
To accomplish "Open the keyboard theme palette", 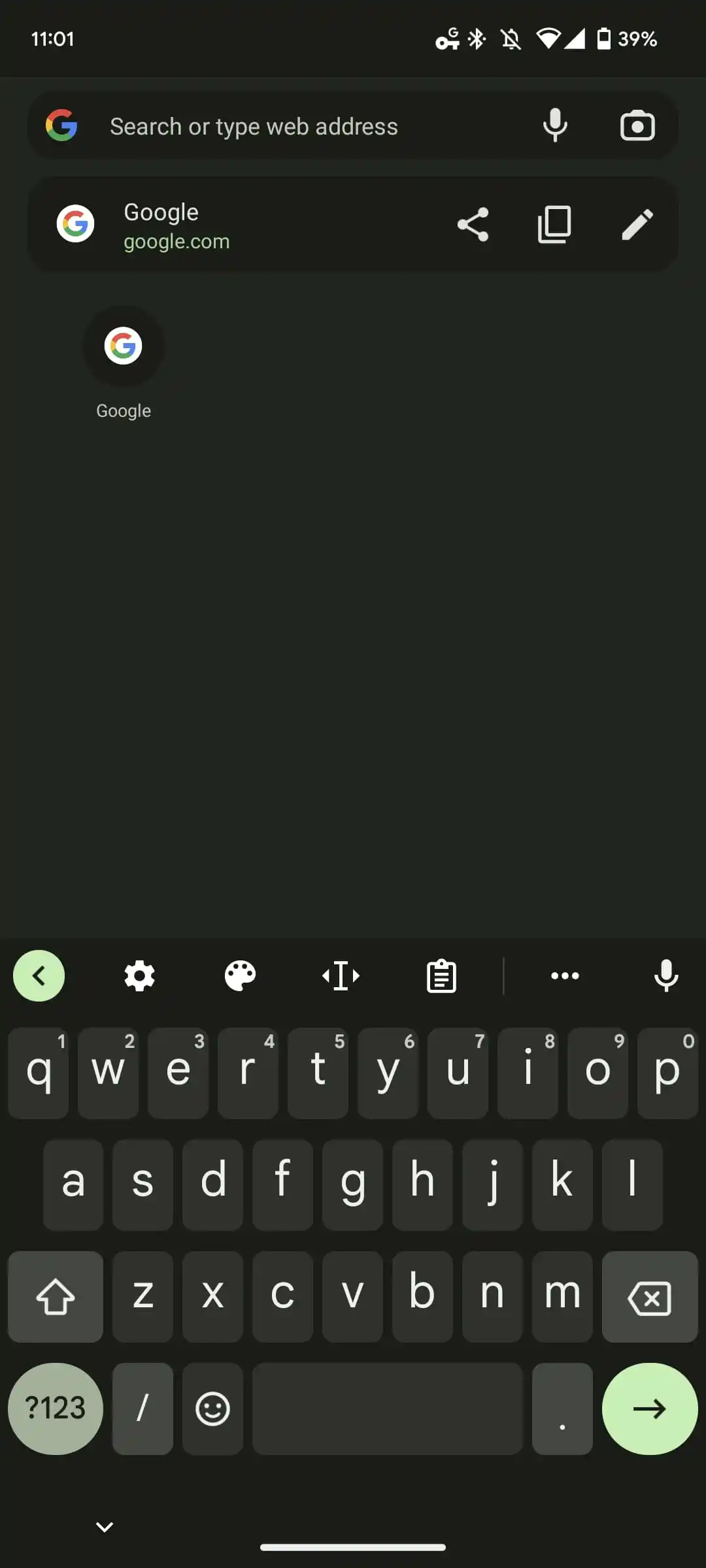I will pos(241,976).
